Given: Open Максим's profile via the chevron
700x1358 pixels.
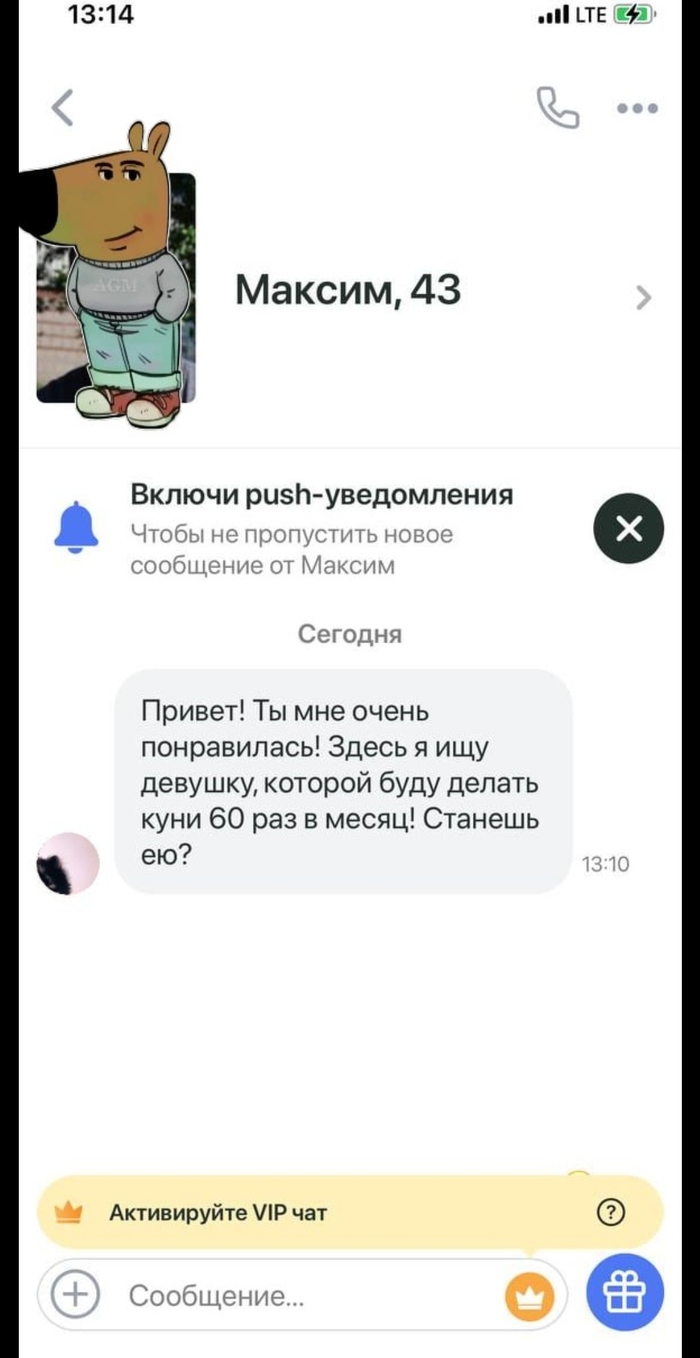Looking at the screenshot, I should (x=643, y=297).
